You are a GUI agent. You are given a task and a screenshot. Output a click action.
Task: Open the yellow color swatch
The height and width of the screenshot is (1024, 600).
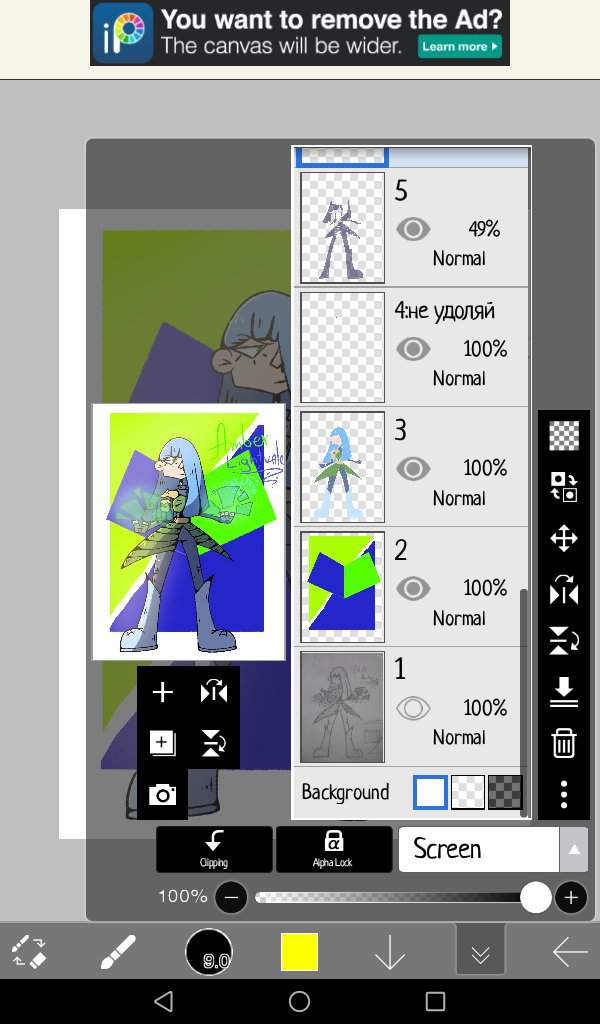point(299,952)
